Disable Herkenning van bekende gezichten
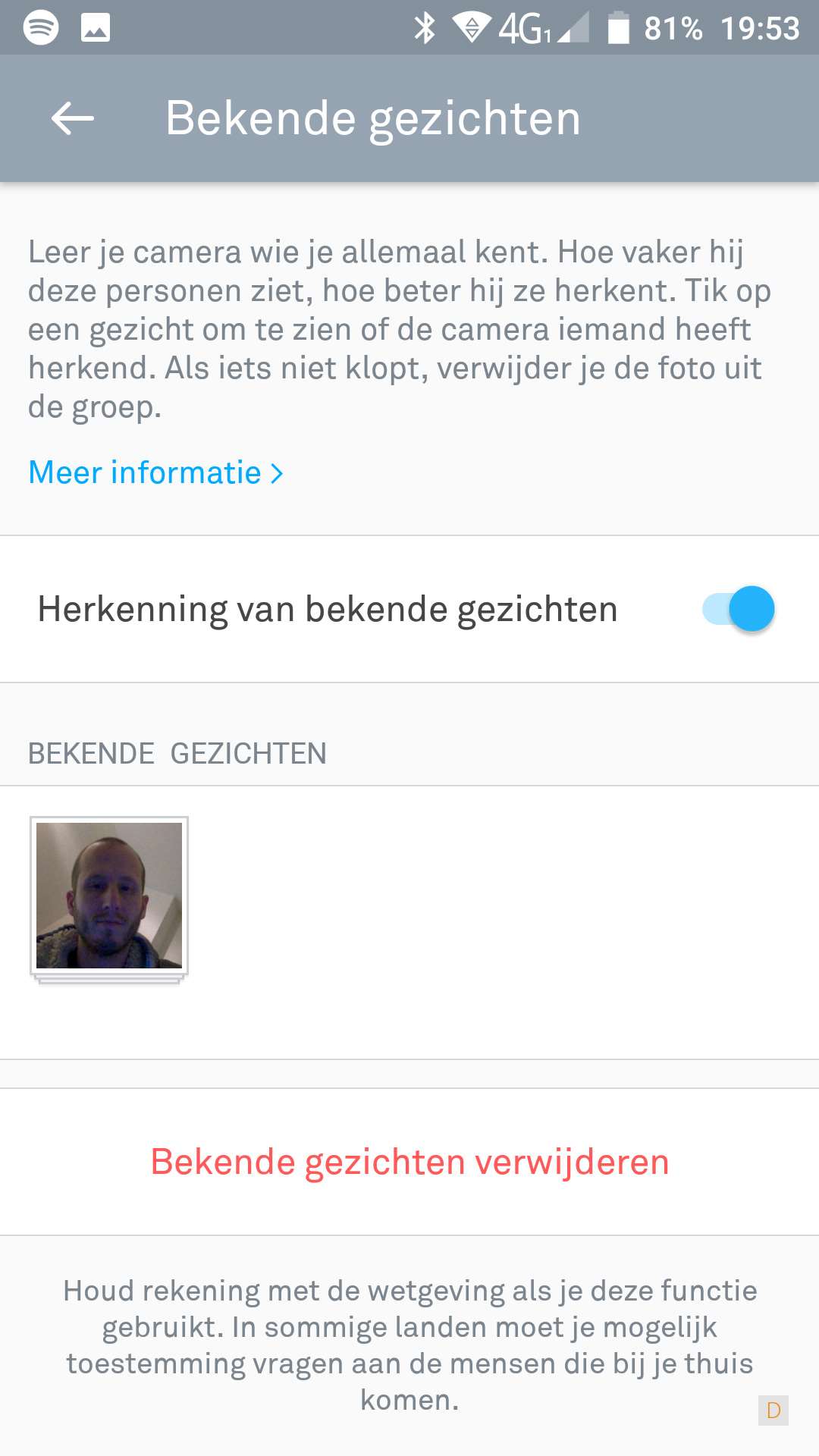Image resolution: width=819 pixels, height=1456 pixels. coord(739,609)
